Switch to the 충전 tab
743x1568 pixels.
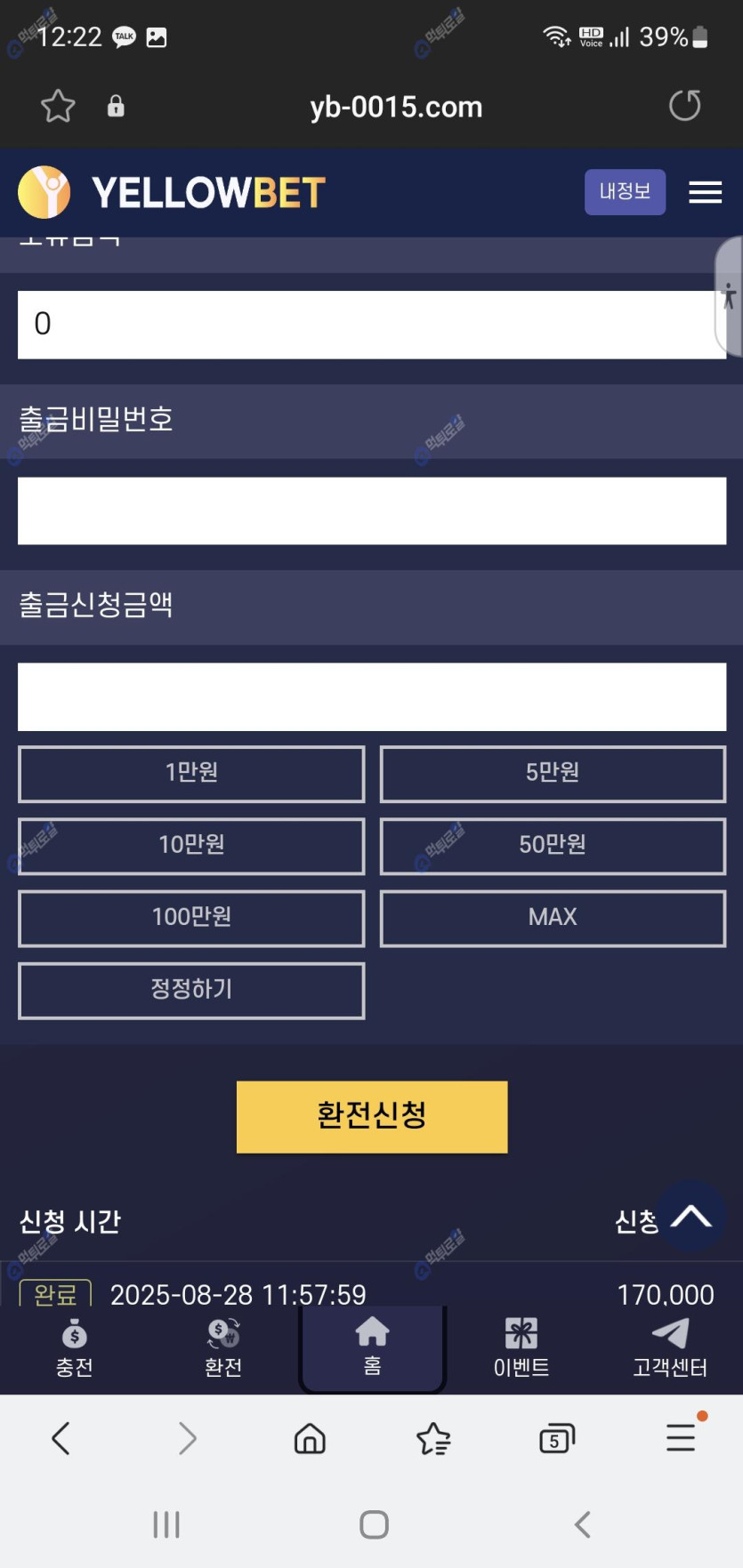point(75,1348)
